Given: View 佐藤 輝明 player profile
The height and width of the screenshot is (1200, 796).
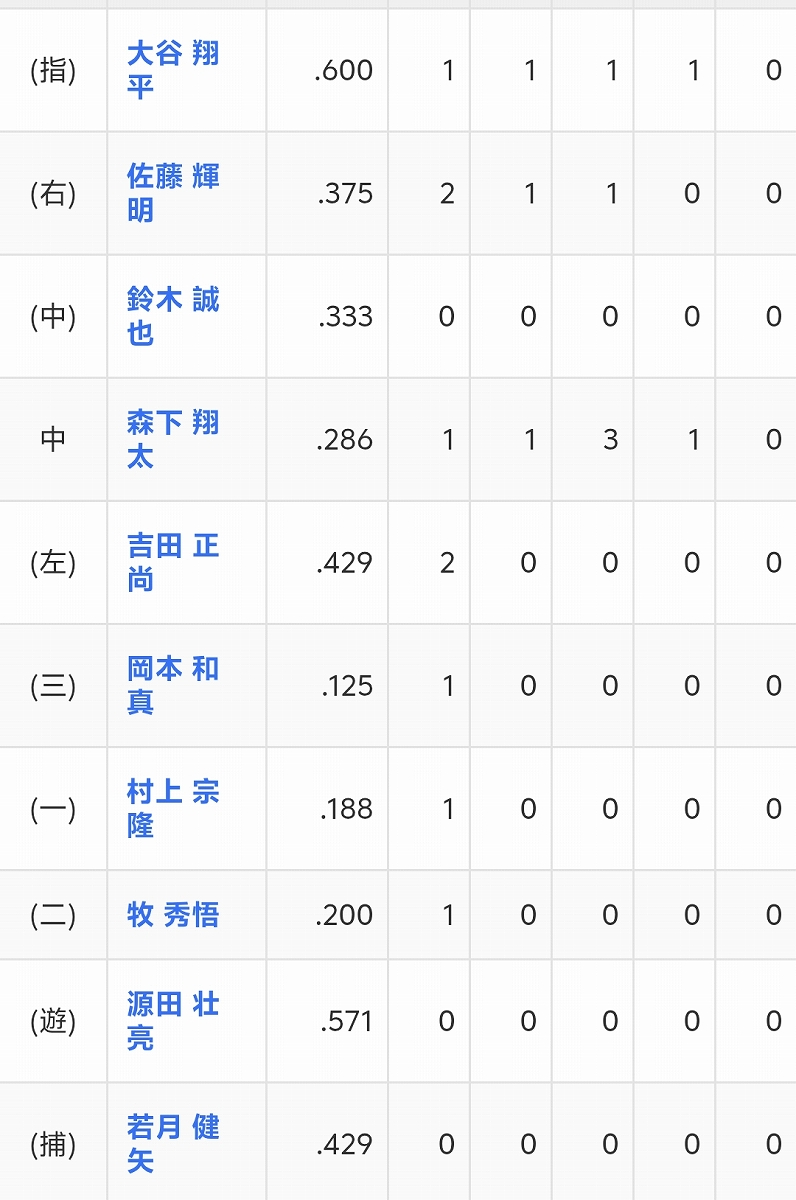Looking at the screenshot, I should click(x=172, y=193).
